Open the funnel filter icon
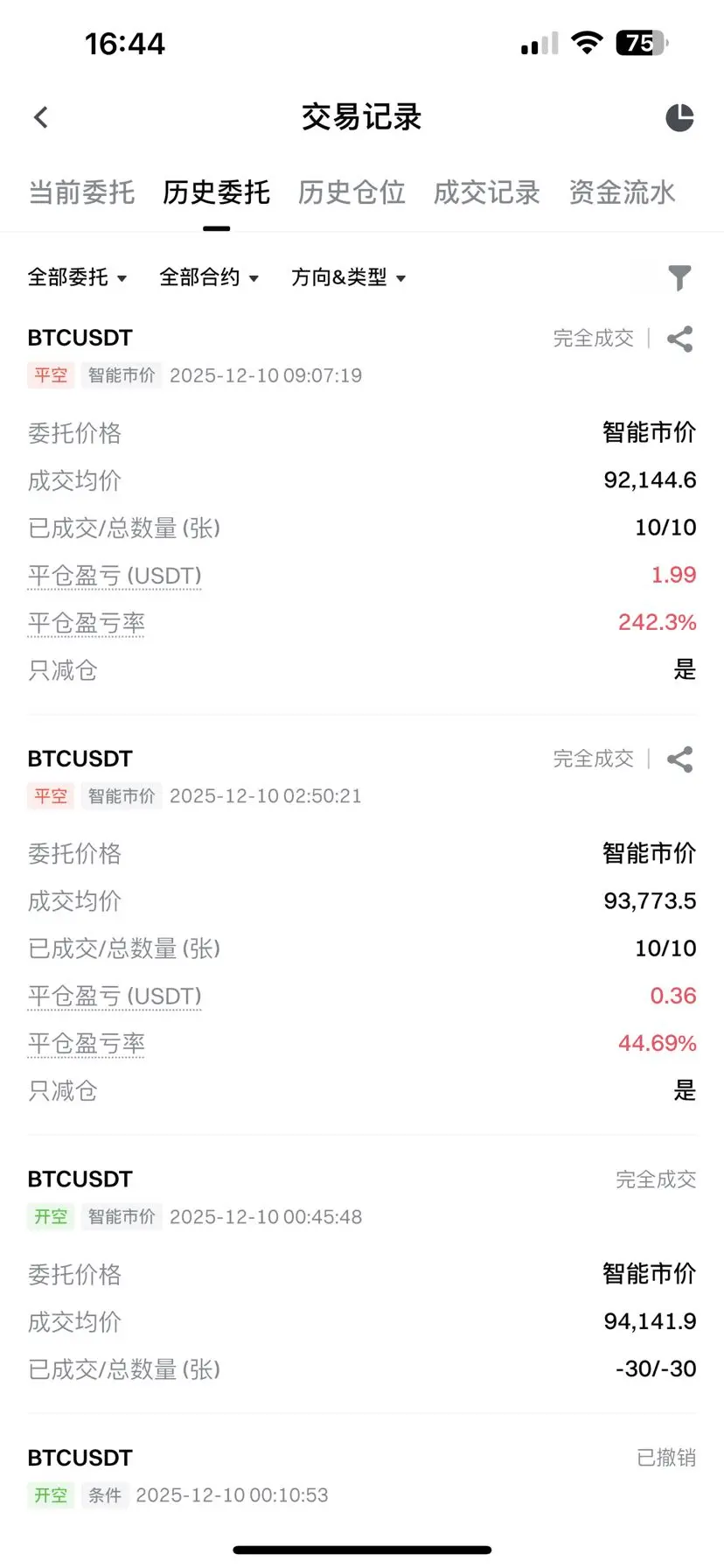This screenshot has height=1568, width=724. (679, 277)
